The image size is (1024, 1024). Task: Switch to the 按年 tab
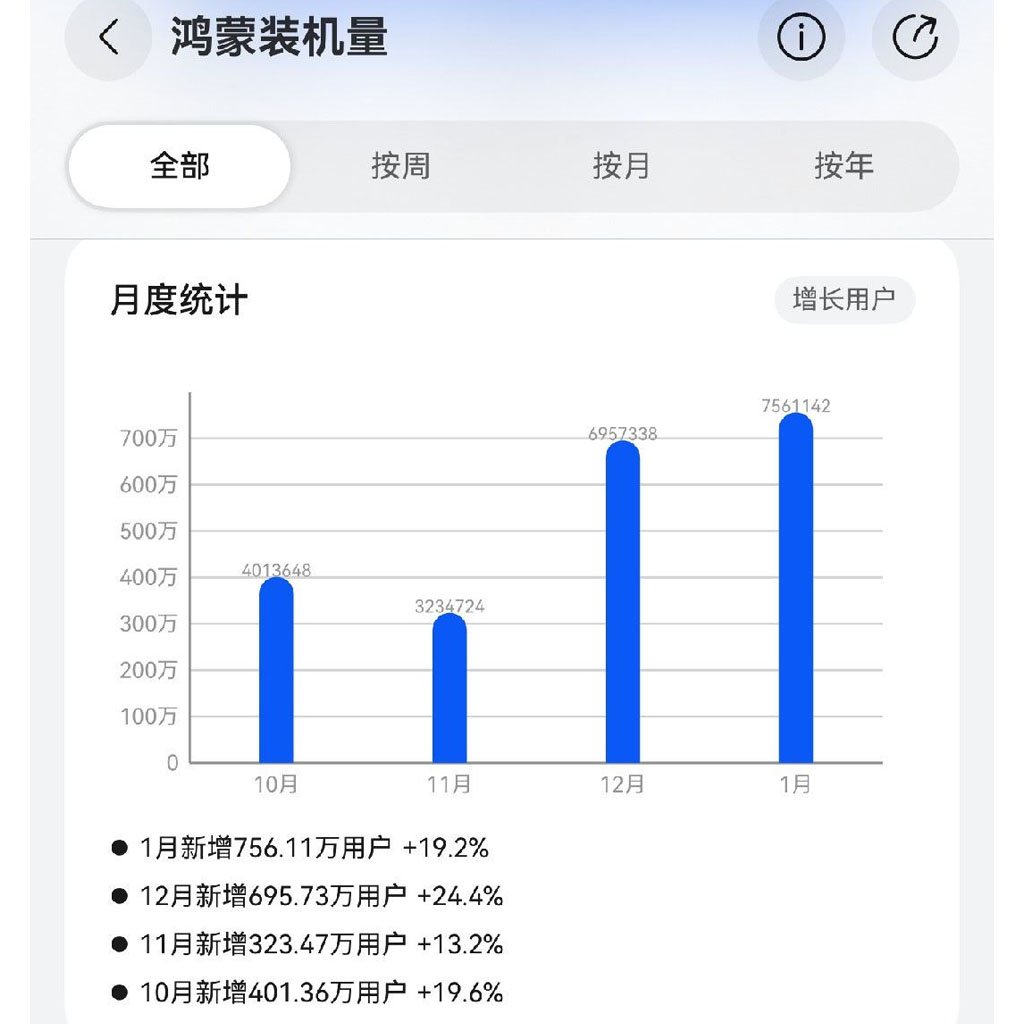(843, 166)
